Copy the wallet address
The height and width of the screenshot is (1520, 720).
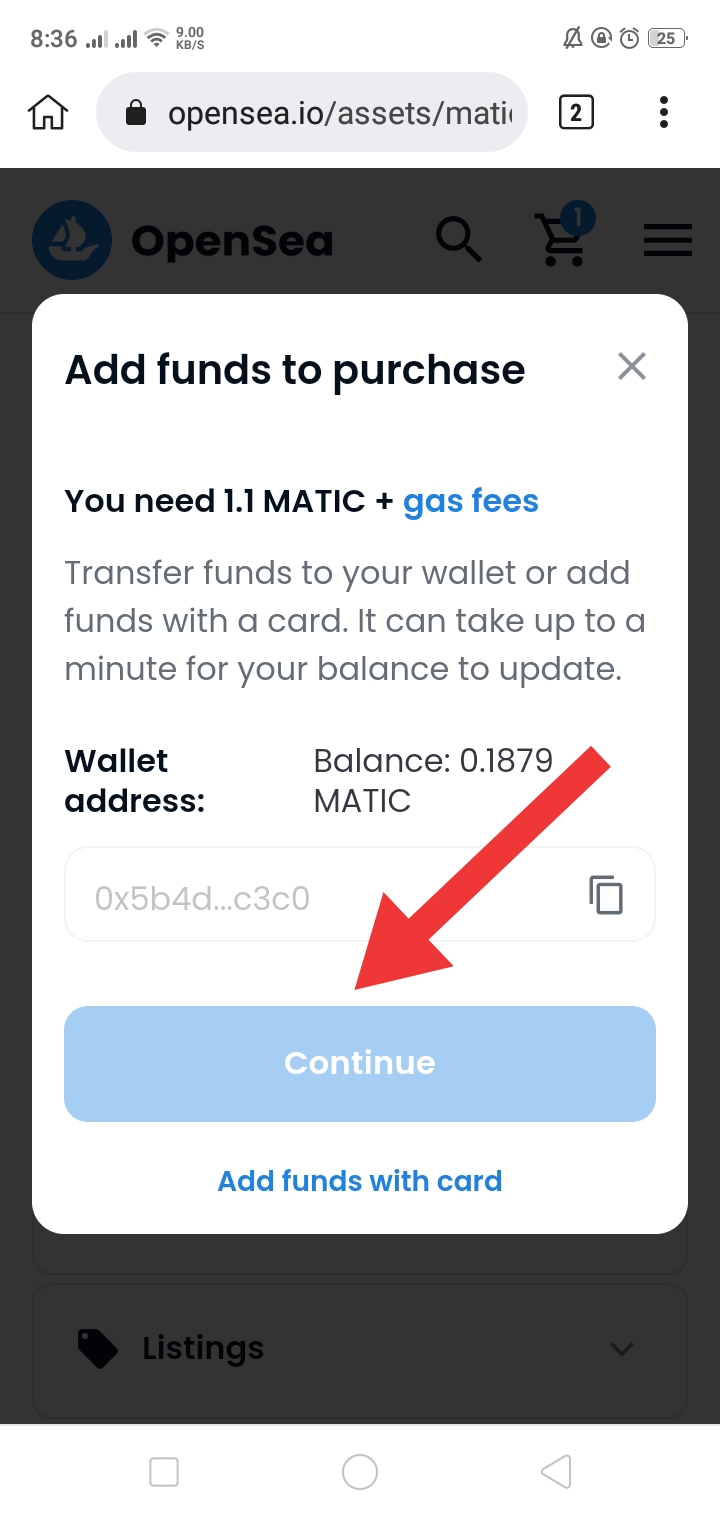tap(605, 895)
